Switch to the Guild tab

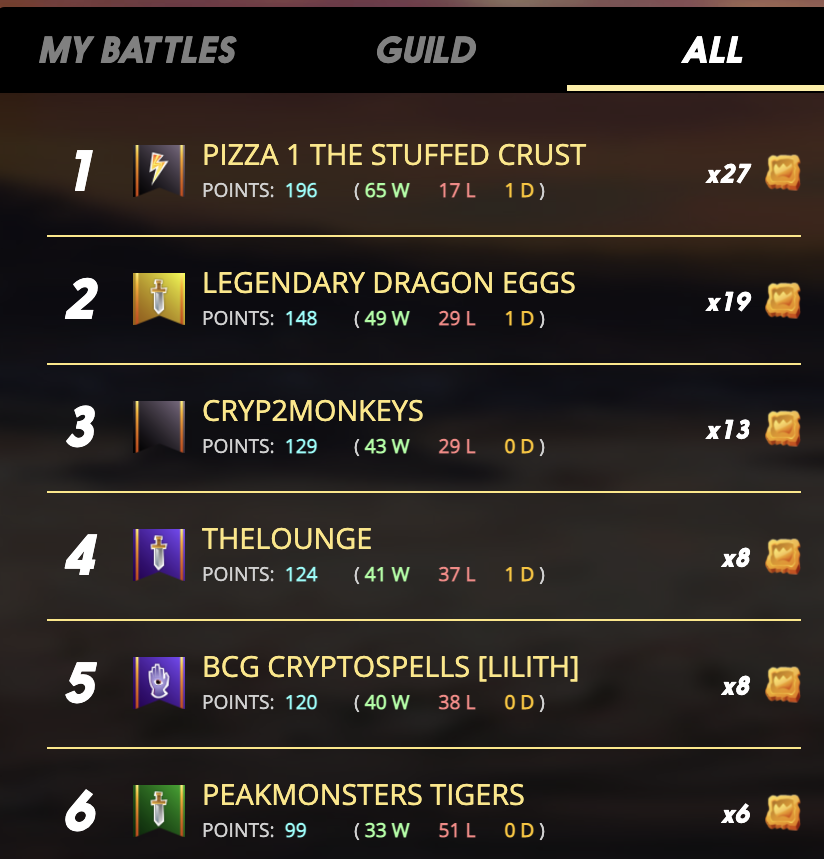click(426, 50)
